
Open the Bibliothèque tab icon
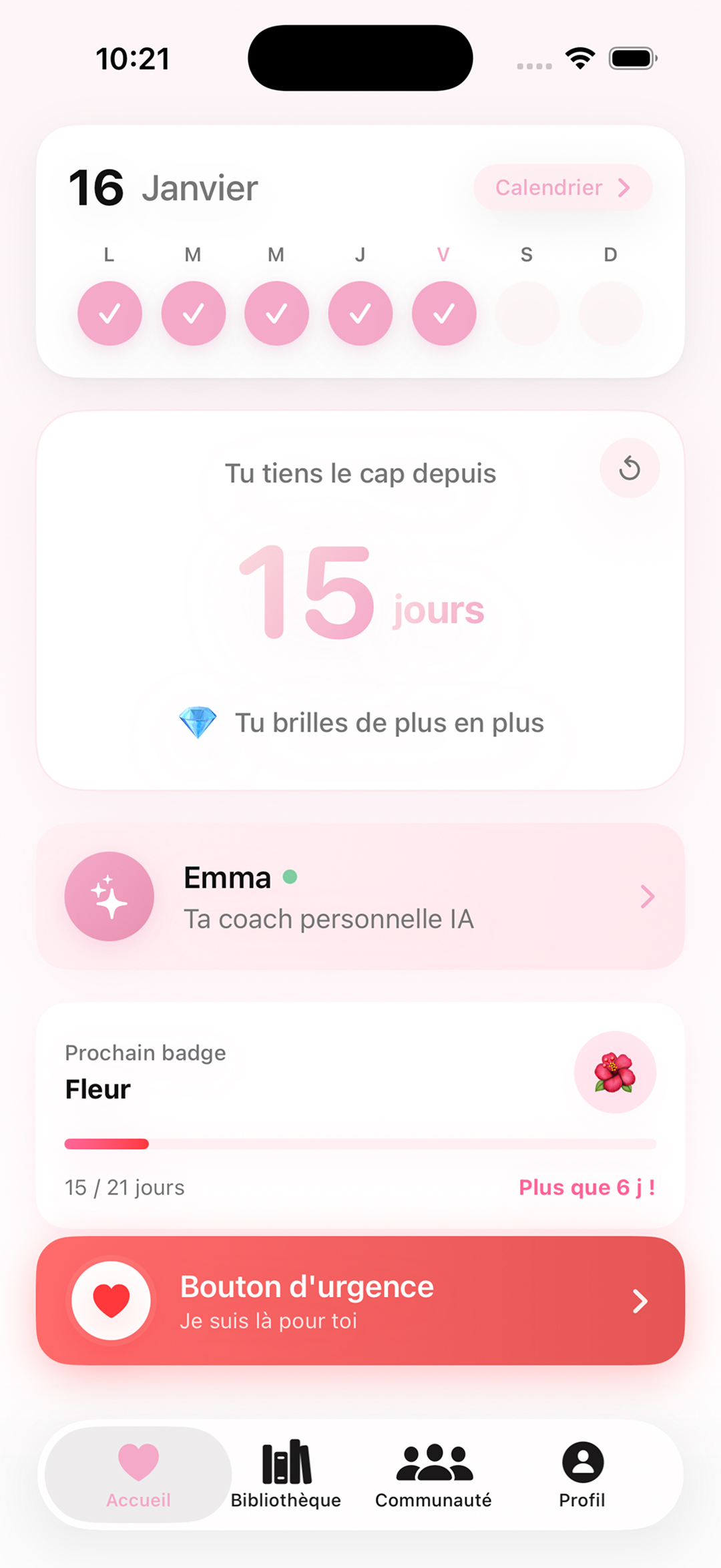click(286, 1467)
